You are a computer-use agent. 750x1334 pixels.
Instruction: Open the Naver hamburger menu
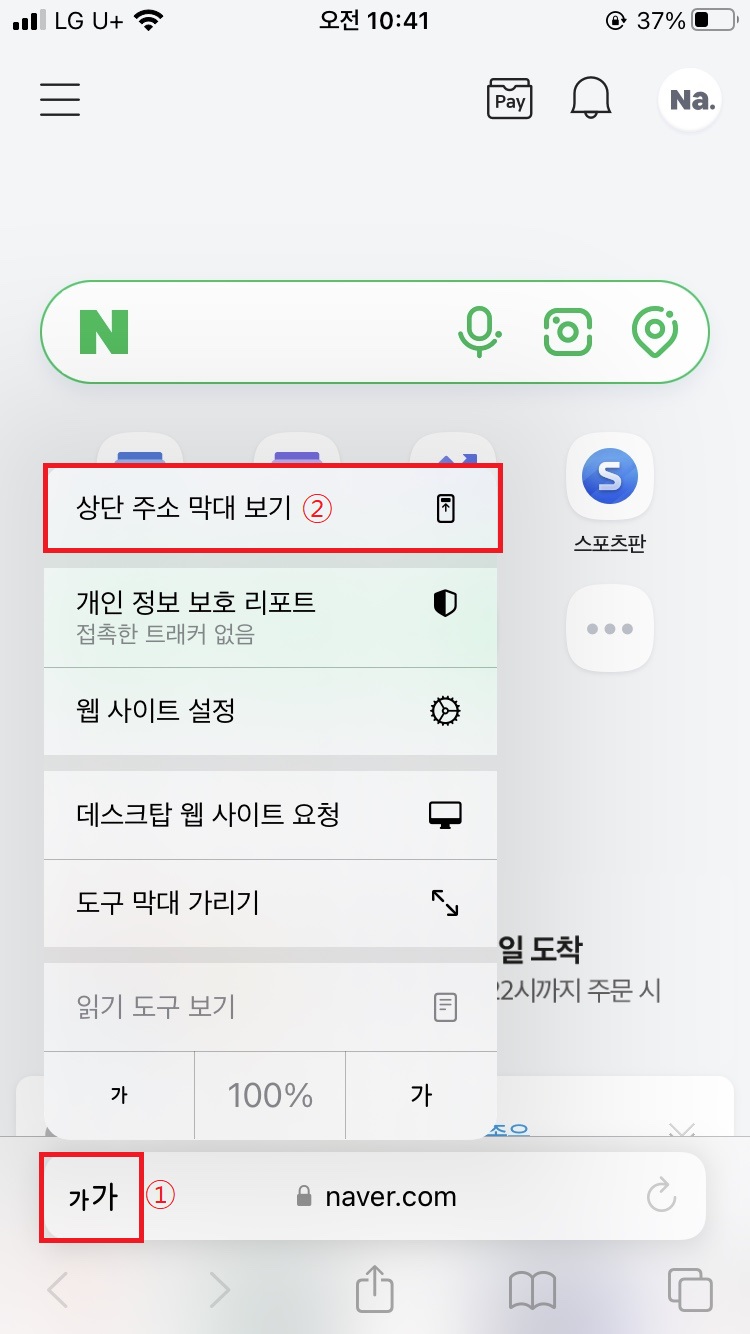[60, 100]
